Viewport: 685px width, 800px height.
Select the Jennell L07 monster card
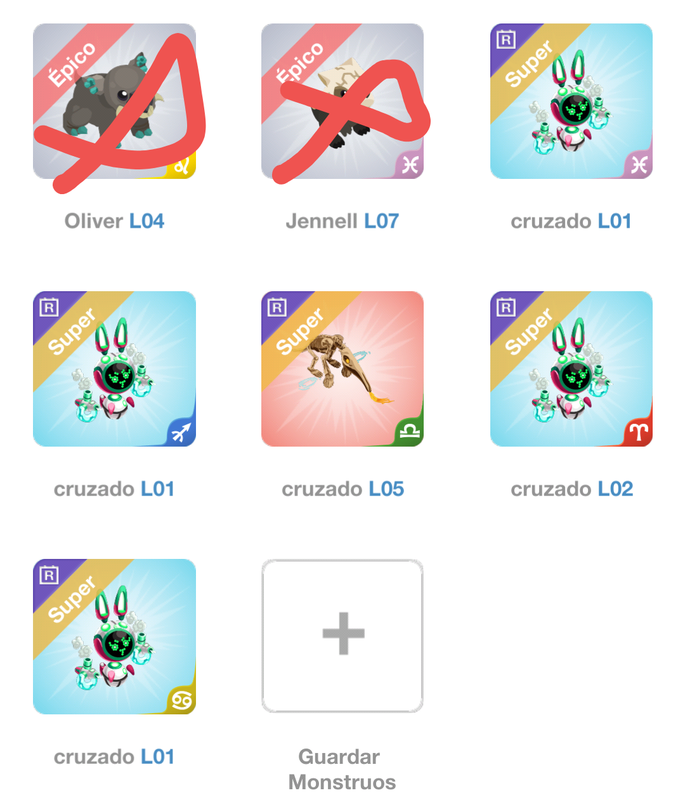[342, 102]
